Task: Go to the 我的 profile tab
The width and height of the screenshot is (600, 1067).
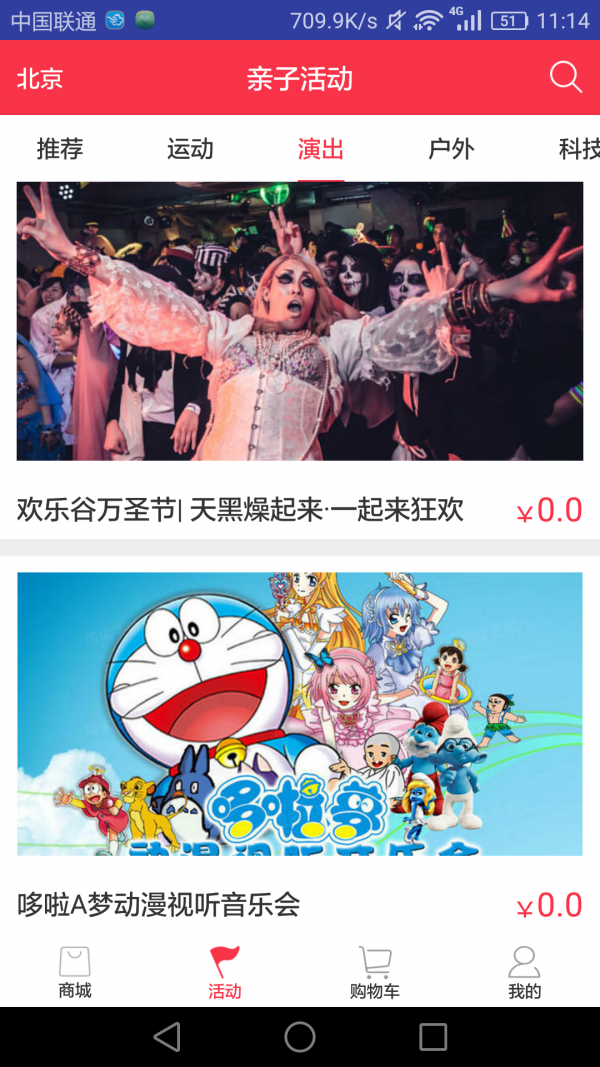Action: 524,973
